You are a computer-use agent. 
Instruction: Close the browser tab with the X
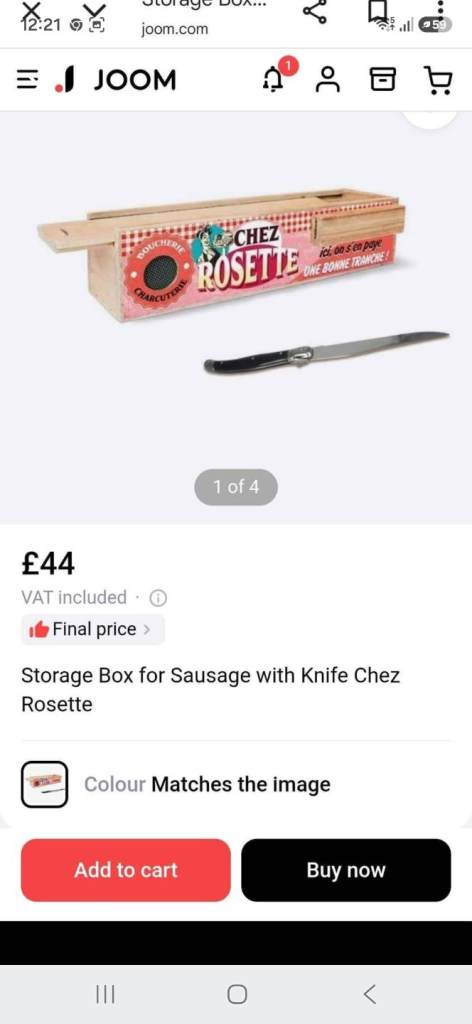click(30, 9)
